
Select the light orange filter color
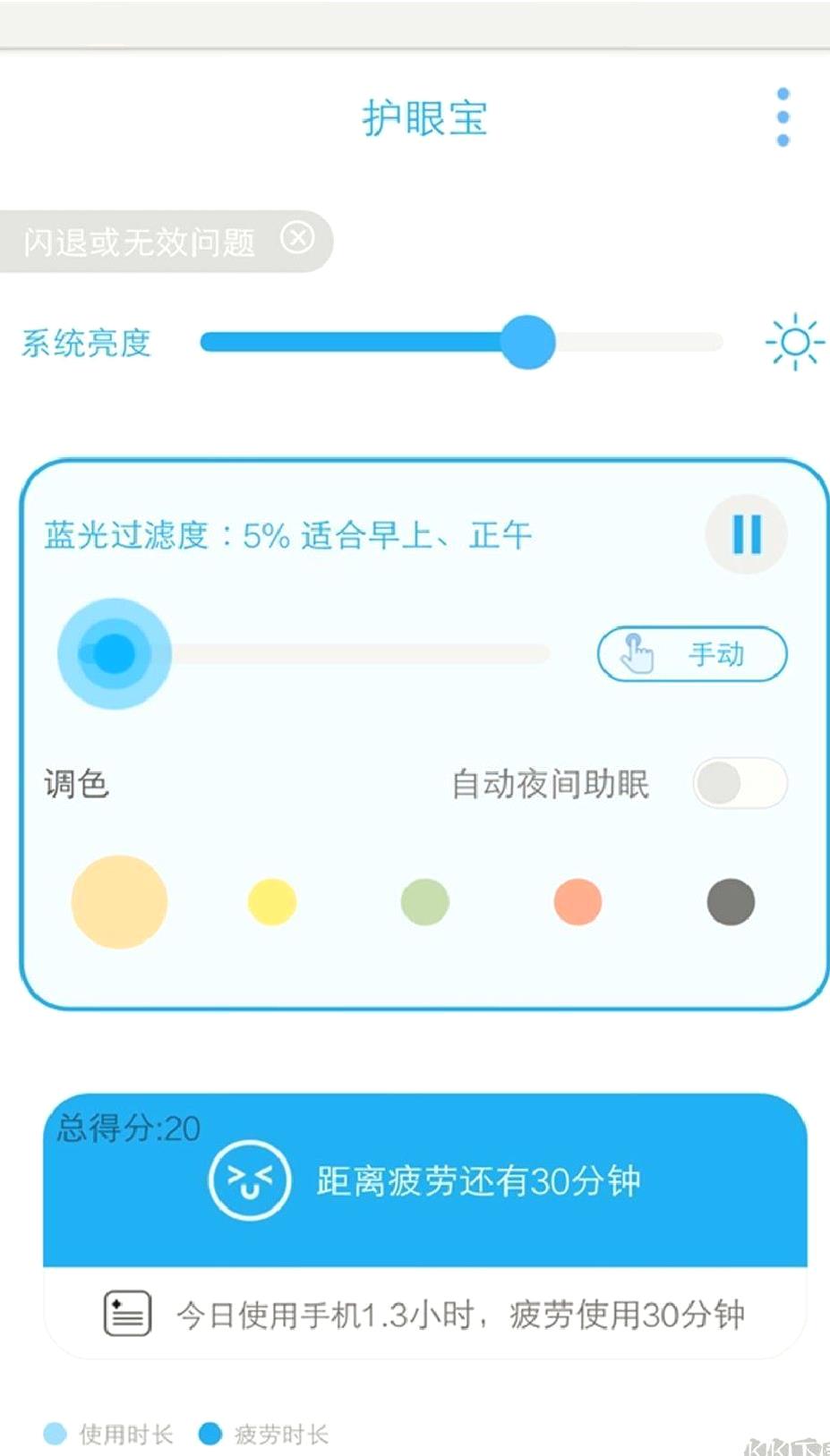[119, 901]
